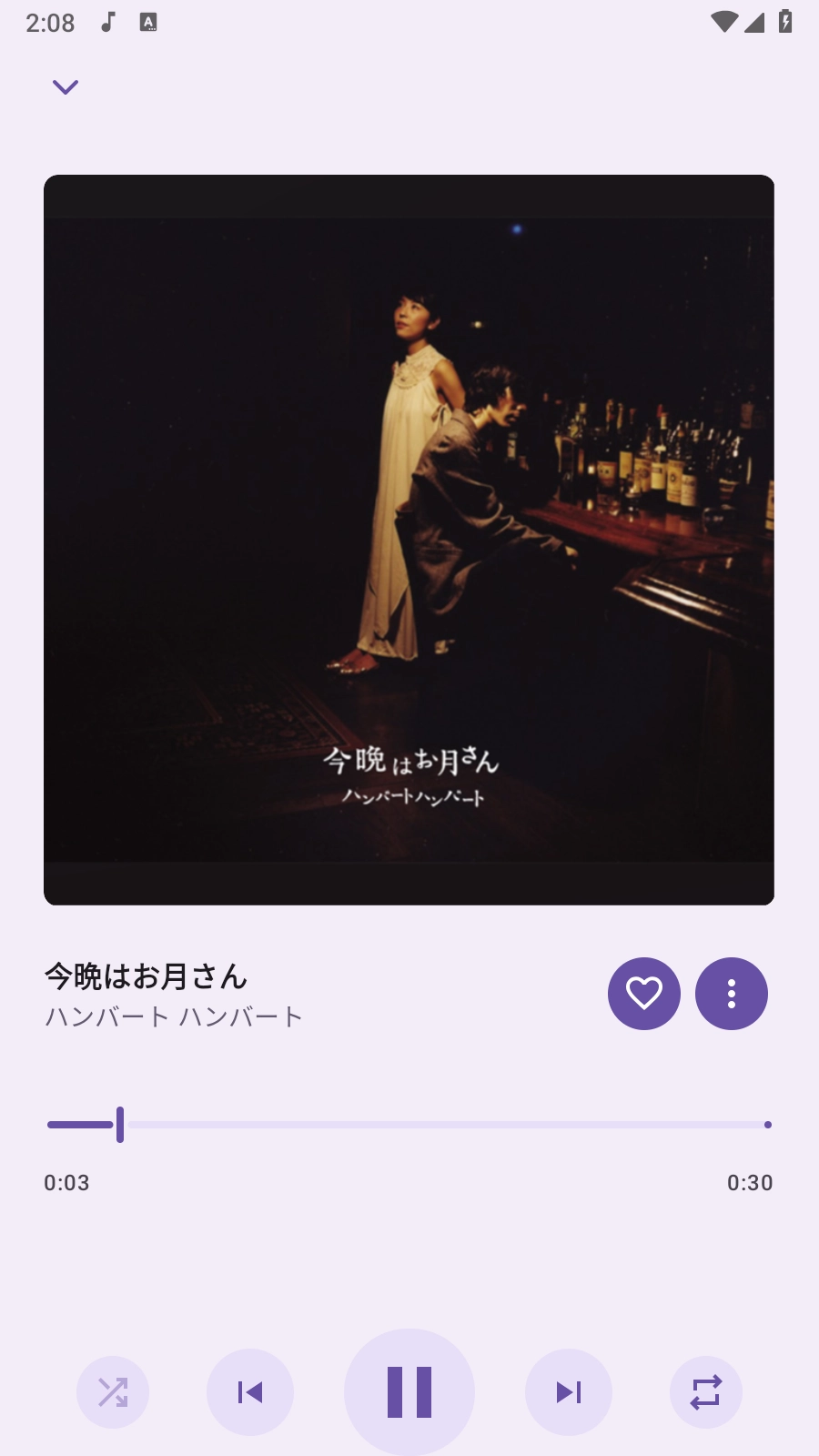Skip to the next track
The image size is (819, 1456).
point(569,1392)
